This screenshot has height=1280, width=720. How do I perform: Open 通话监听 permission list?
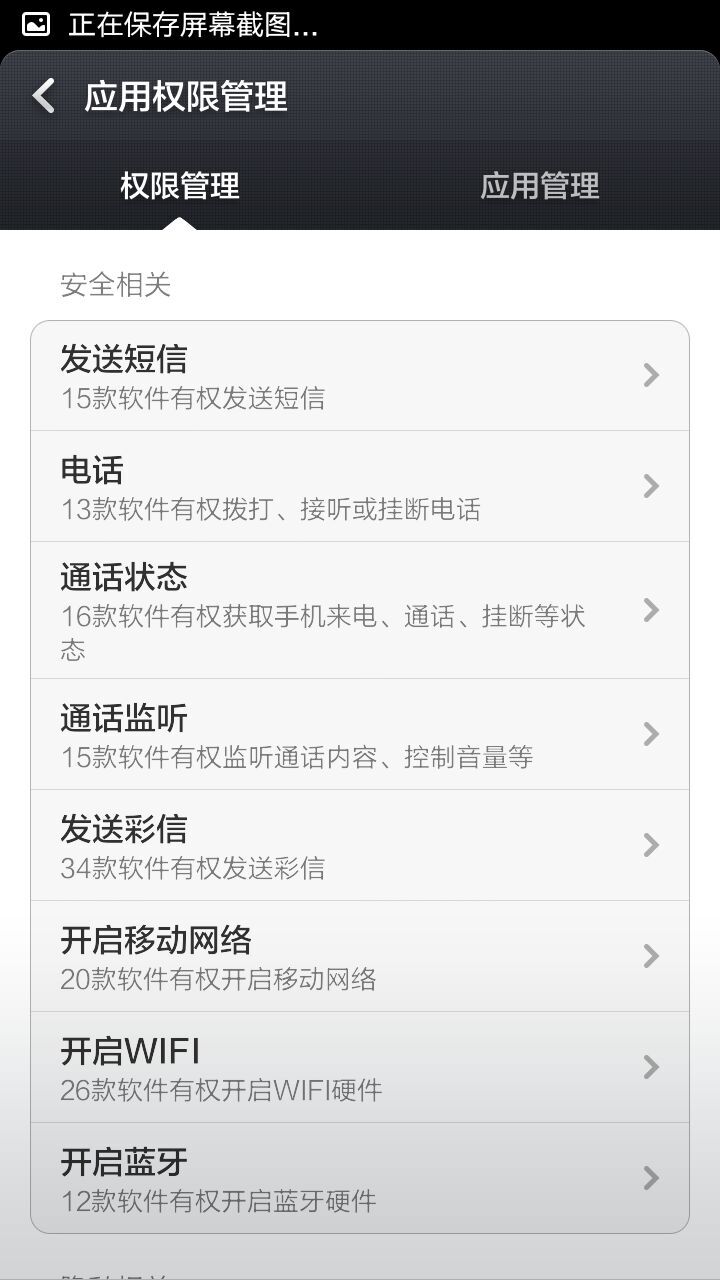[360, 734]
